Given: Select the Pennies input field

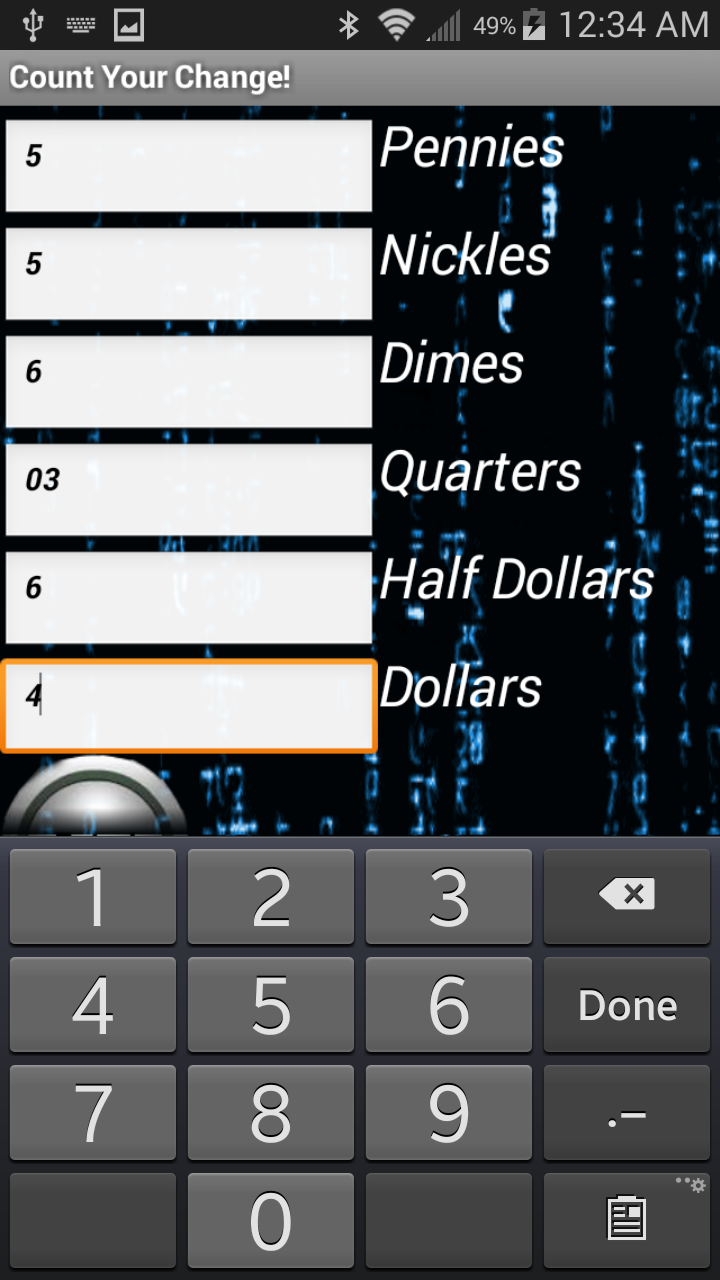Looking at the screenshot, I should [188, 165].
